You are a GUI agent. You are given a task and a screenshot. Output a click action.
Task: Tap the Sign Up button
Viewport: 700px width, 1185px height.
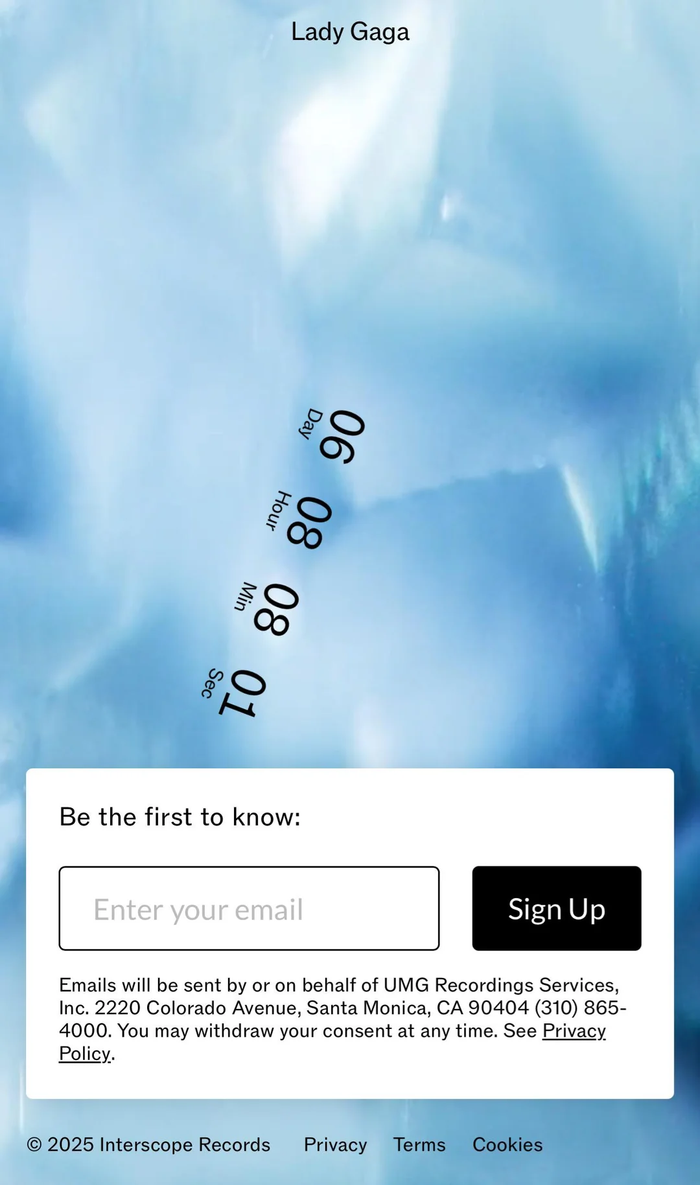[x=556, y=908]
